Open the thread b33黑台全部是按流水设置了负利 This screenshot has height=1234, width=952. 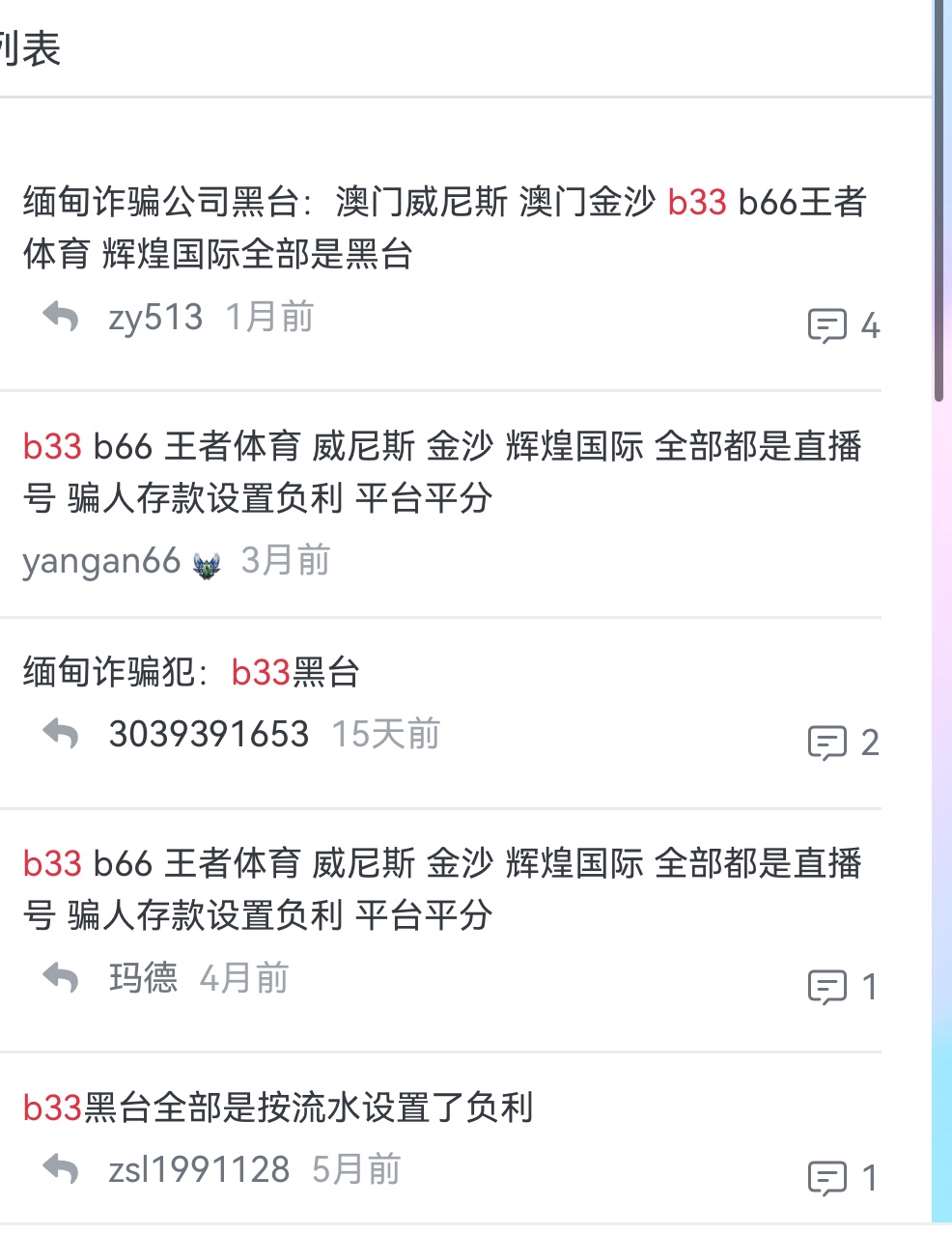click(x=278, y=1108)
